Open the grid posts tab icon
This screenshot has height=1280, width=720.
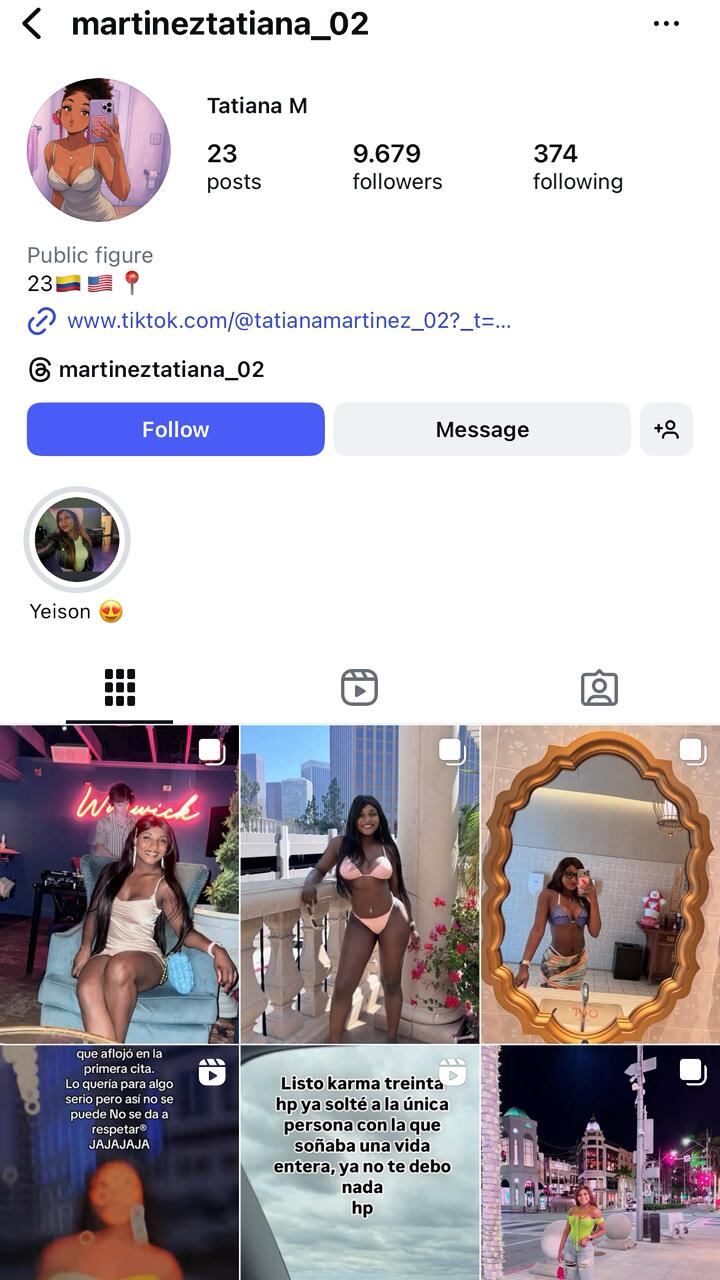click(x=119, y=687)
